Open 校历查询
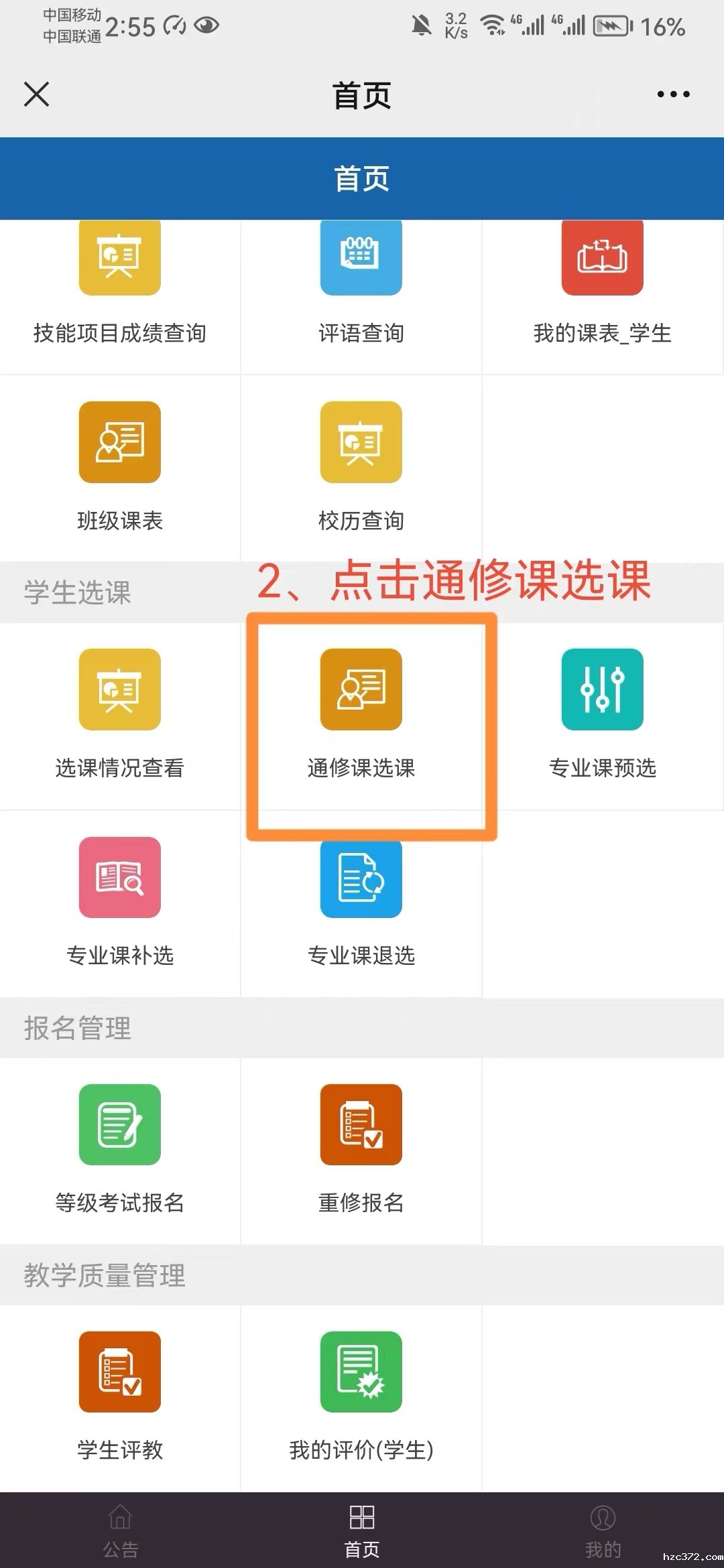The height and width of the screenshot is (1568, 724). [361, 466]
